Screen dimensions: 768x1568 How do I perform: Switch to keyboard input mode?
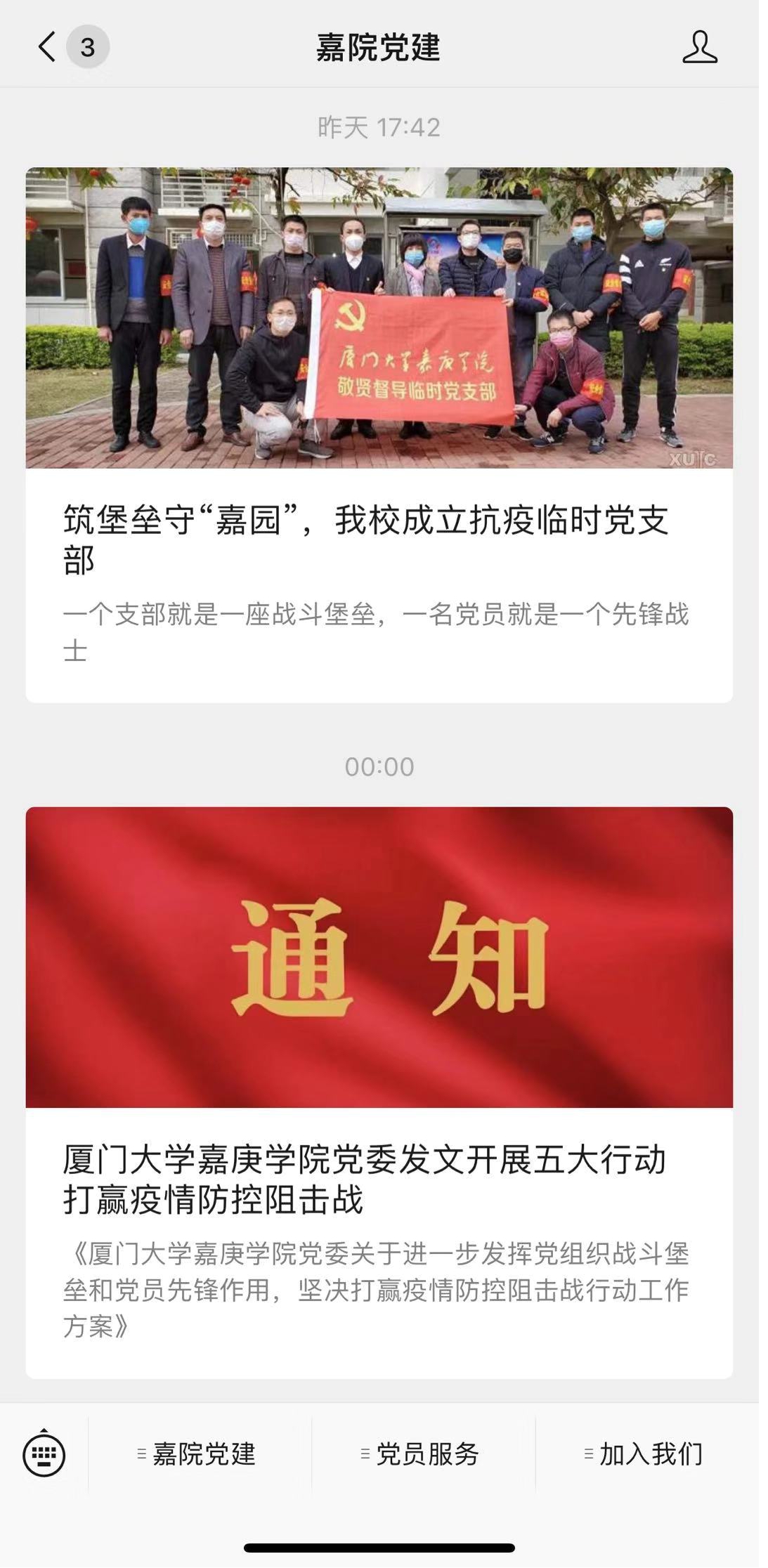[x=44, y=1454]
